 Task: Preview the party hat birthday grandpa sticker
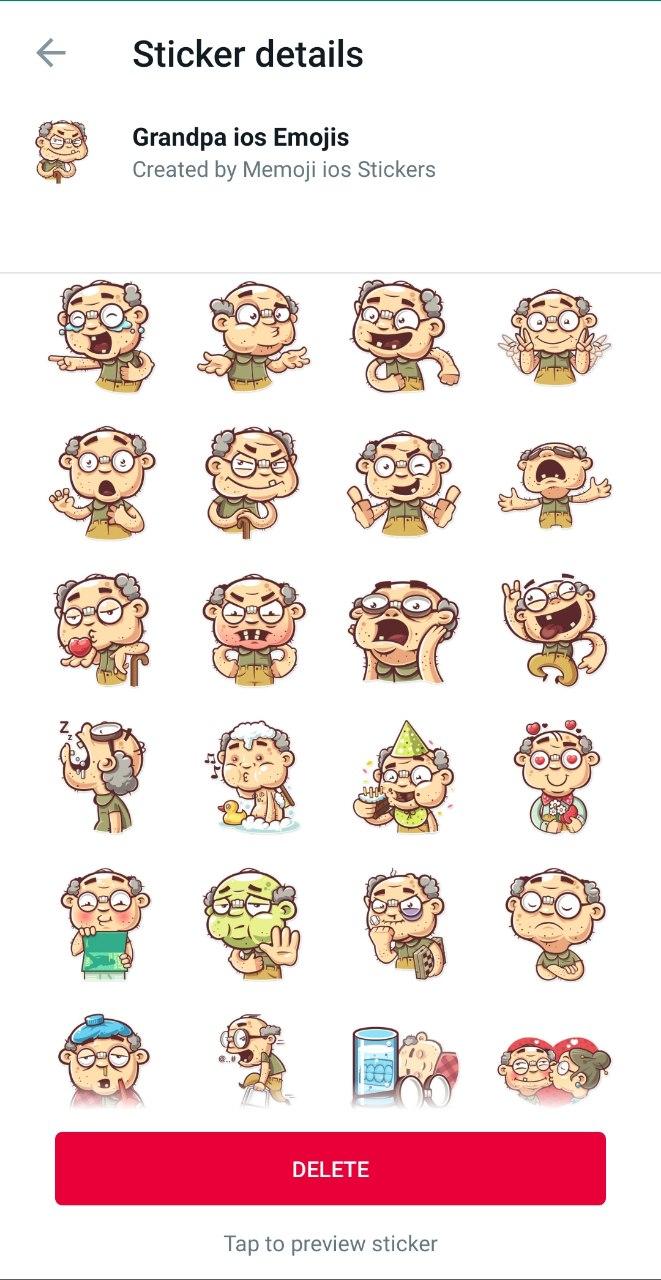tap(405, 777)
